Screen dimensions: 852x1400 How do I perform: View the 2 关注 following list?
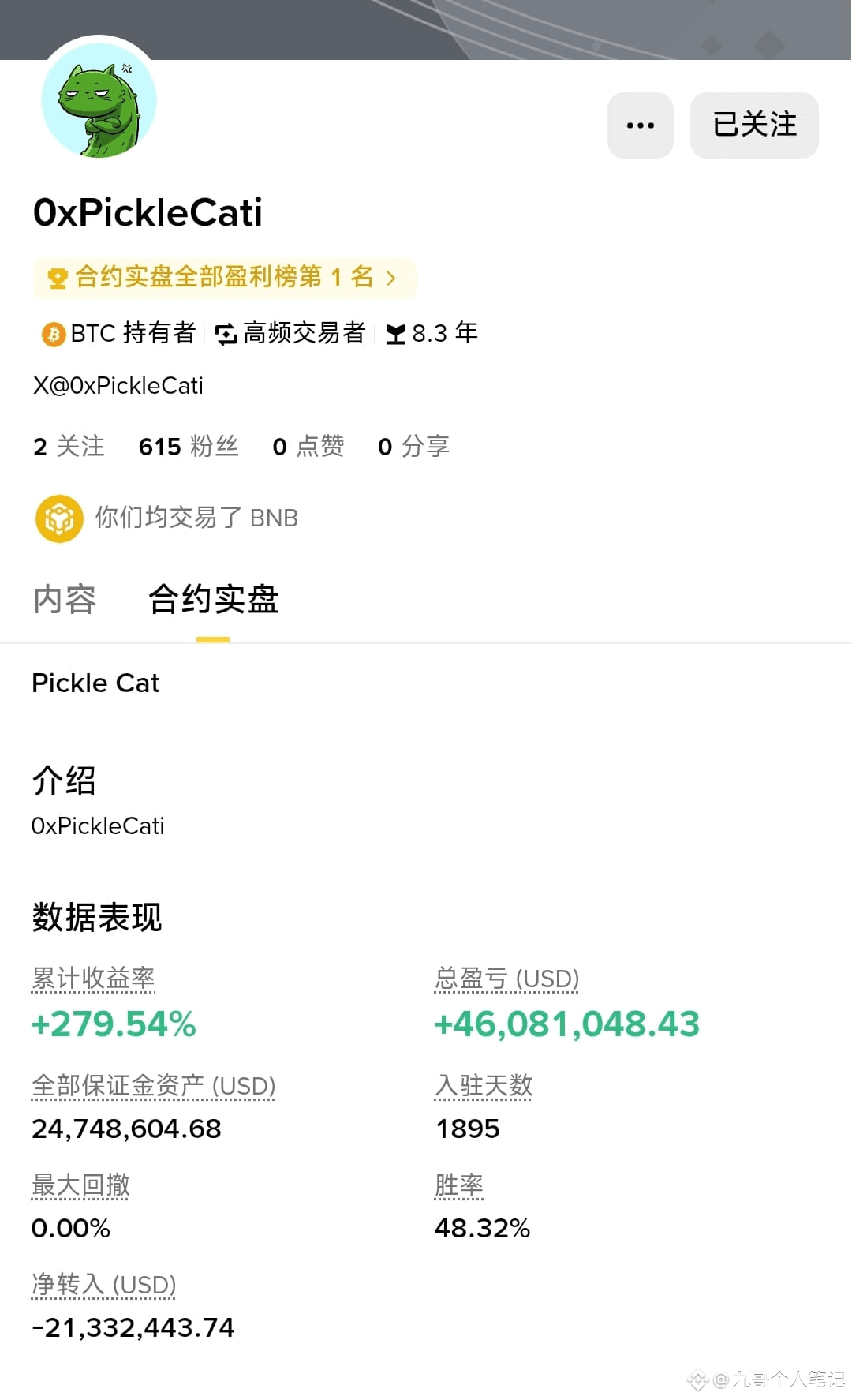69,447
